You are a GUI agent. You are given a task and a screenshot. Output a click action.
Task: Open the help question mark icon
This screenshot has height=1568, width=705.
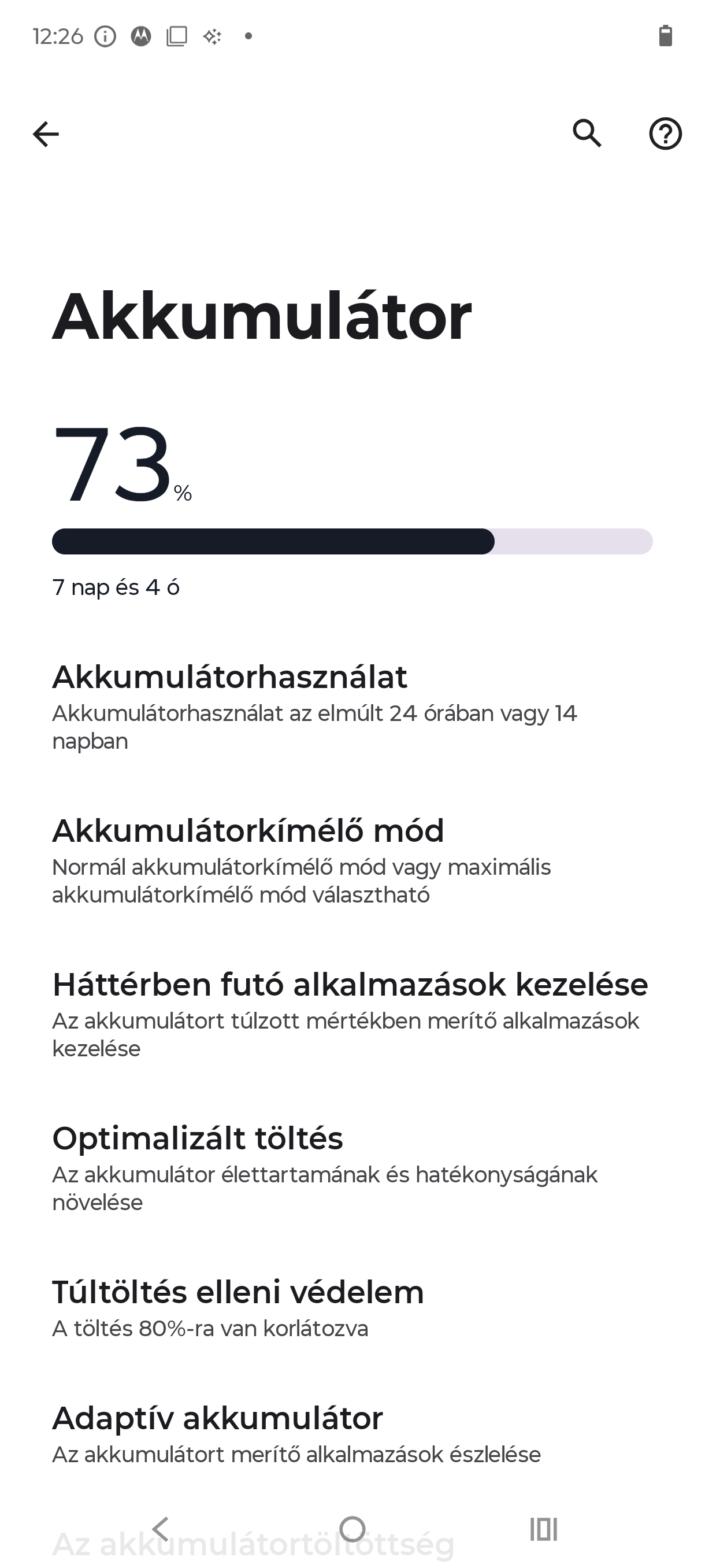666,134
